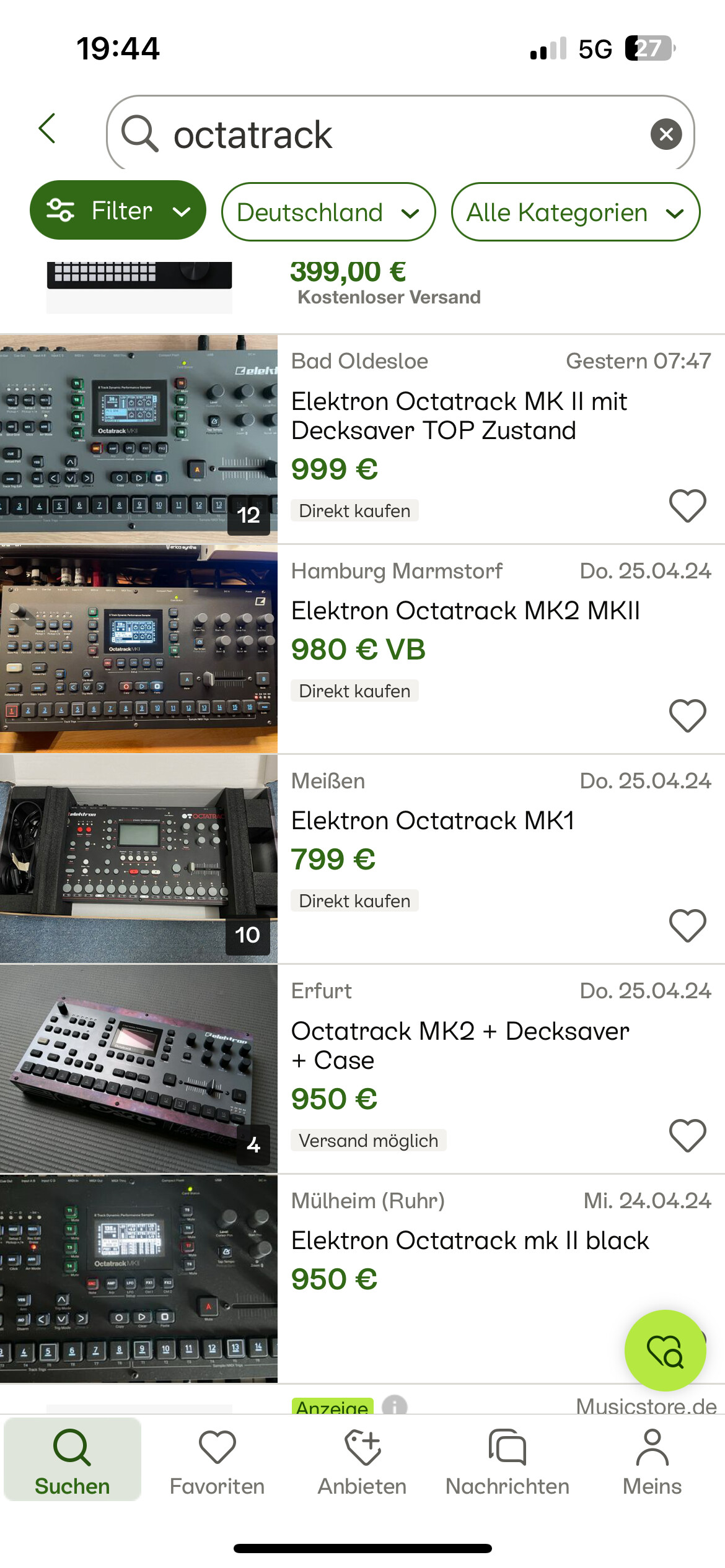Screen dimensions: 725x1568
Task: Switch to the Nachrichten tab
Action: coord(507,1460)
